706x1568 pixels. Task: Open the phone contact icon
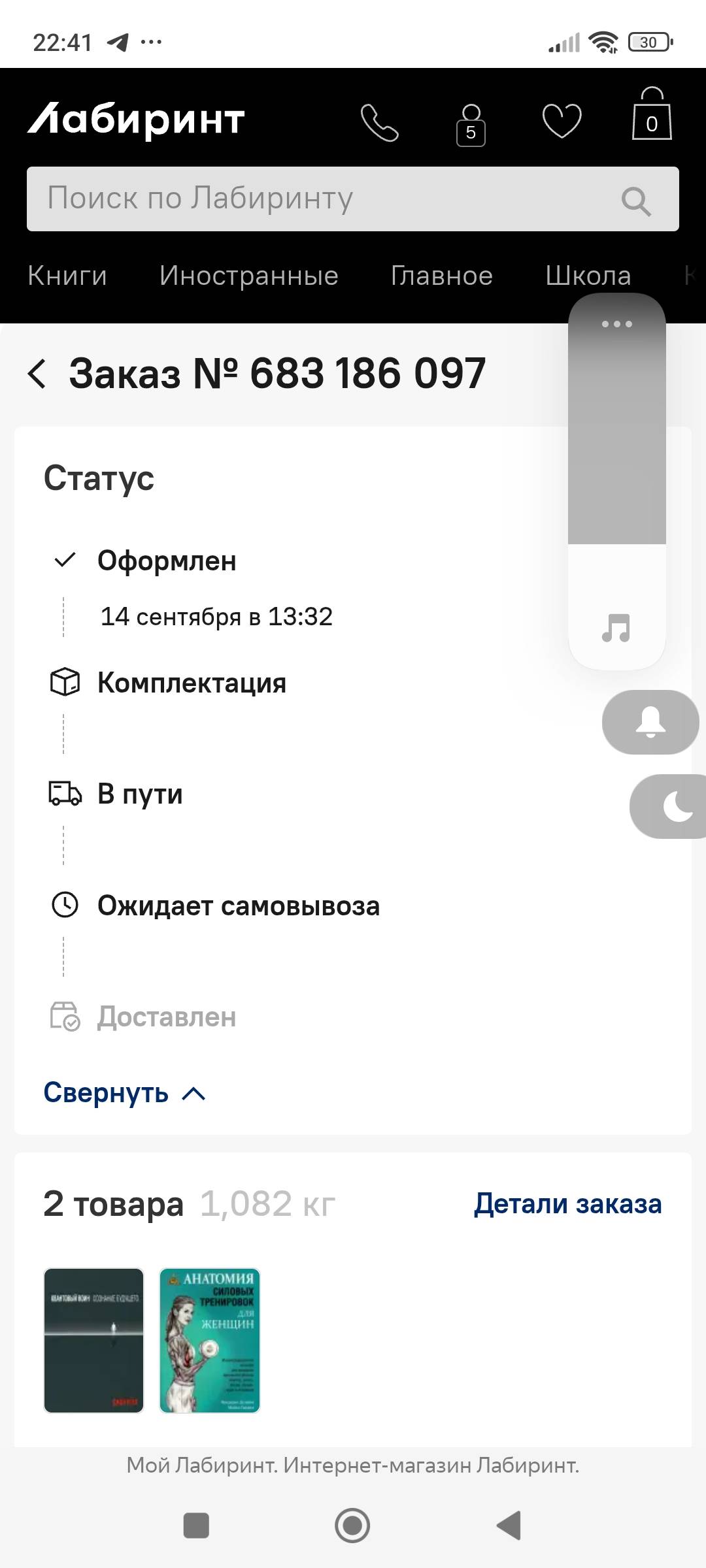tap(379, 122)
